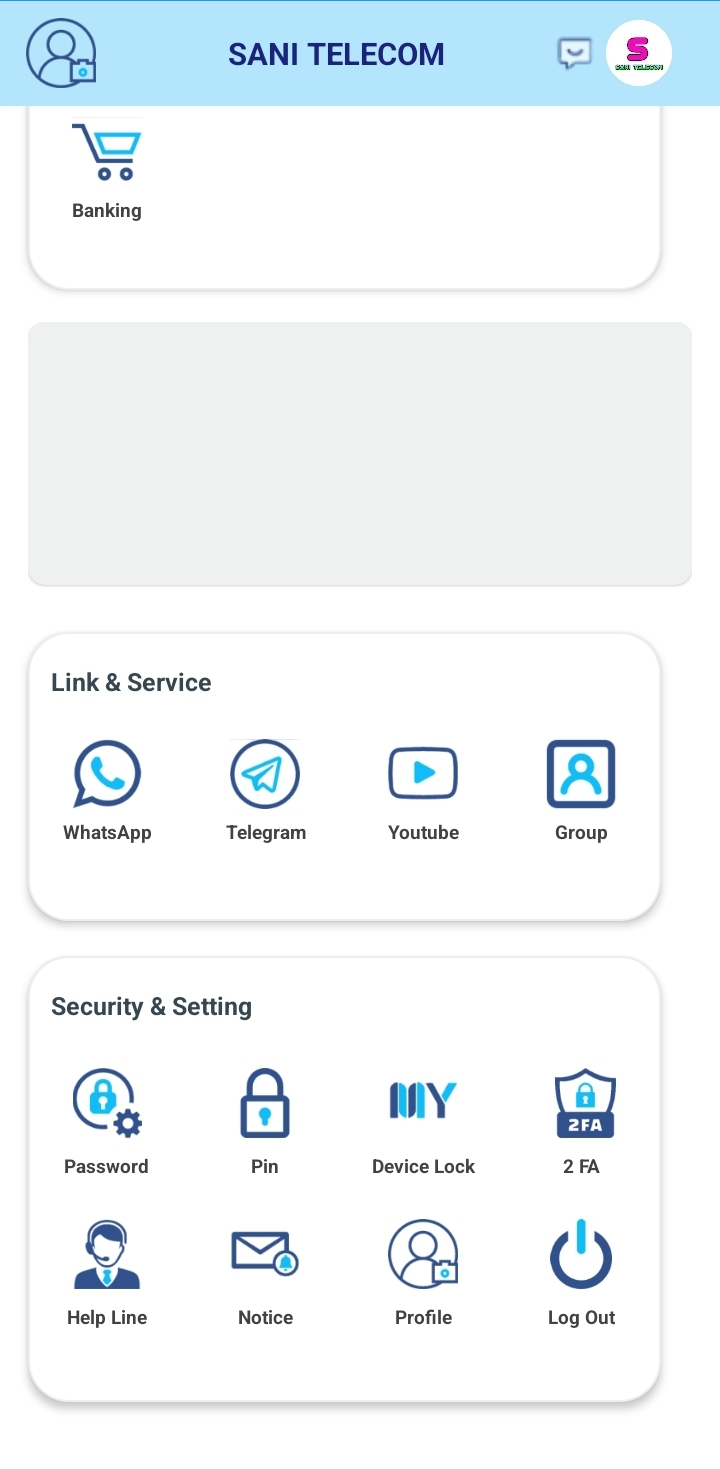The width and height of the screenshot is (720, 1469).
Task: Open the Banking service
Action: point(106,169)
